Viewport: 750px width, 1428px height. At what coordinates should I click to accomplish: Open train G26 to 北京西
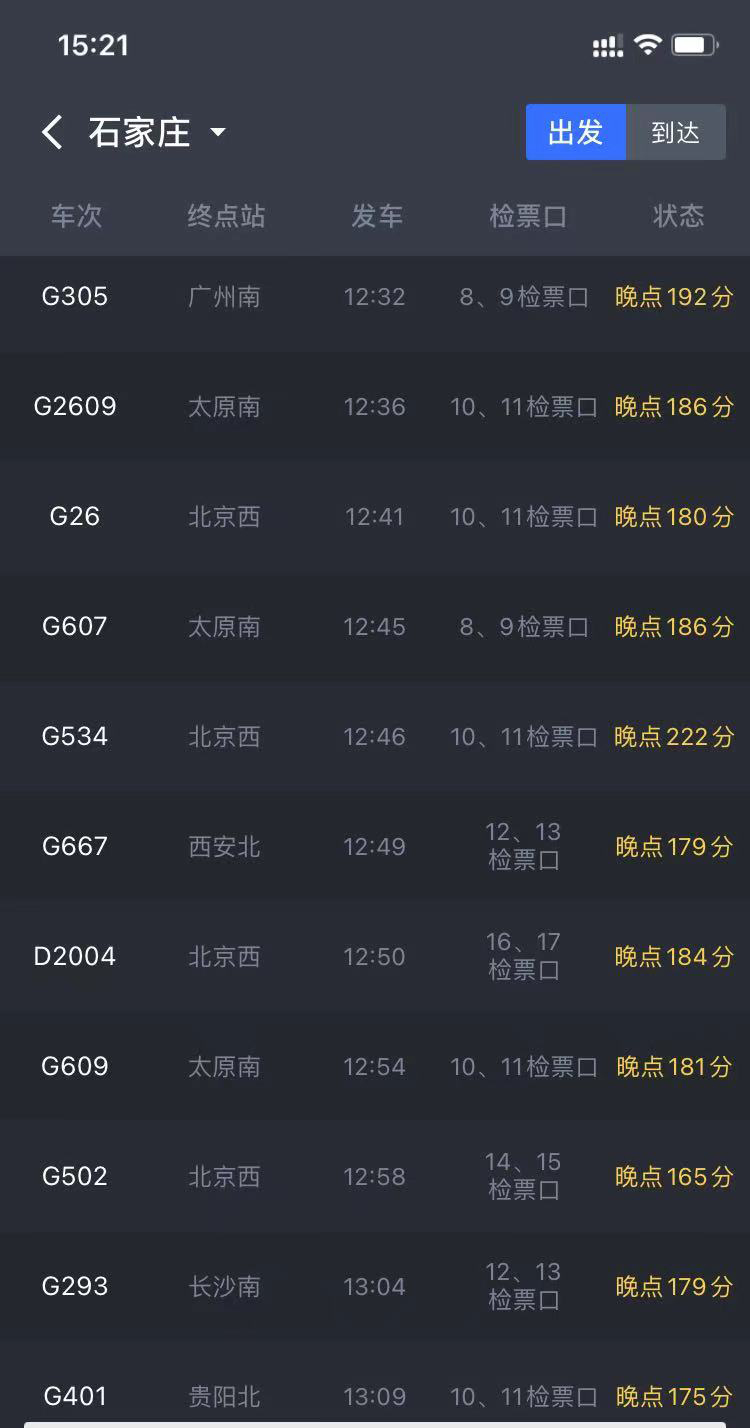[375, 517]
